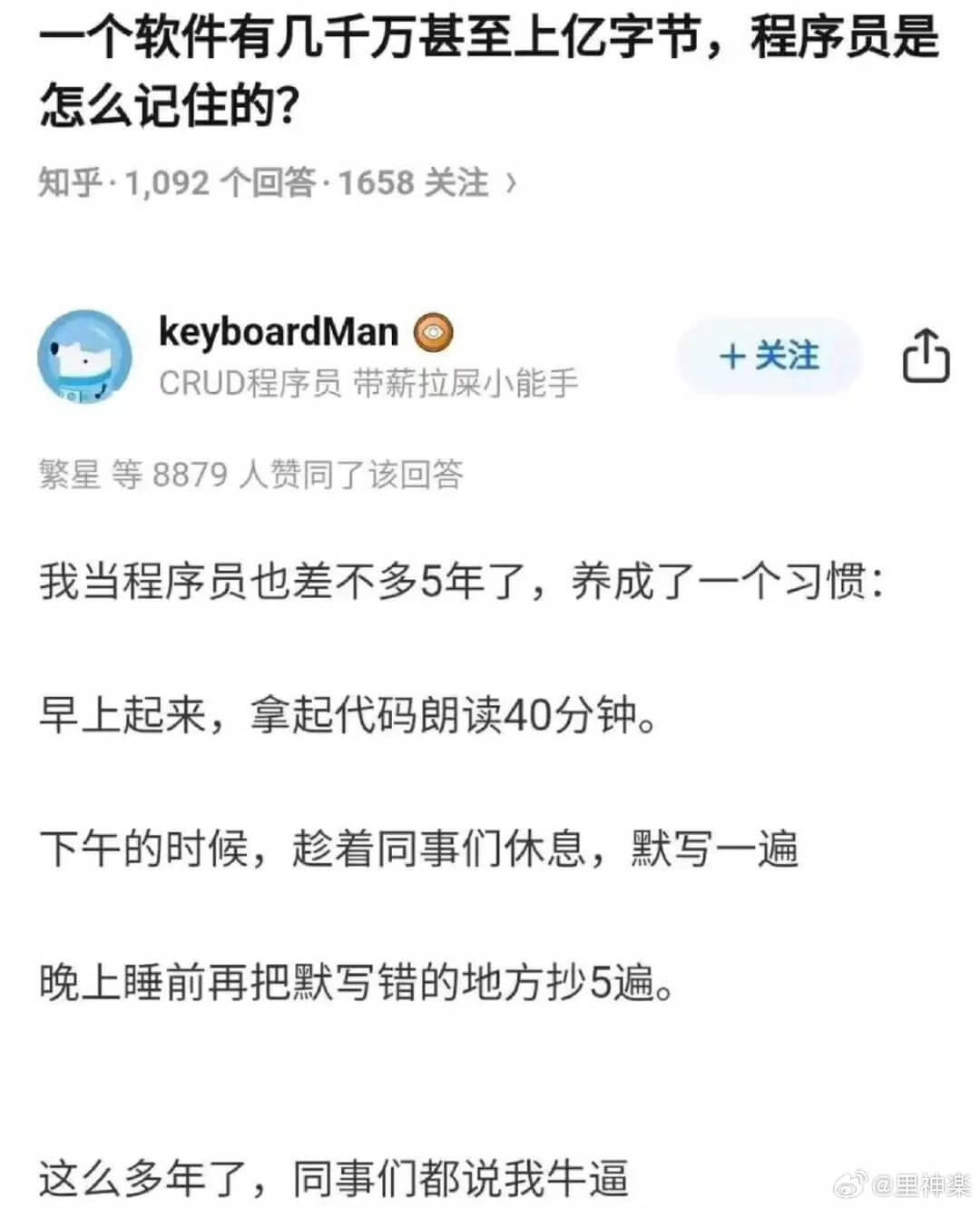The height and width of the screenshot is (1208, 980).
Task: Open keyboardMan's profile avatar
Action: [x=84, y=357]
